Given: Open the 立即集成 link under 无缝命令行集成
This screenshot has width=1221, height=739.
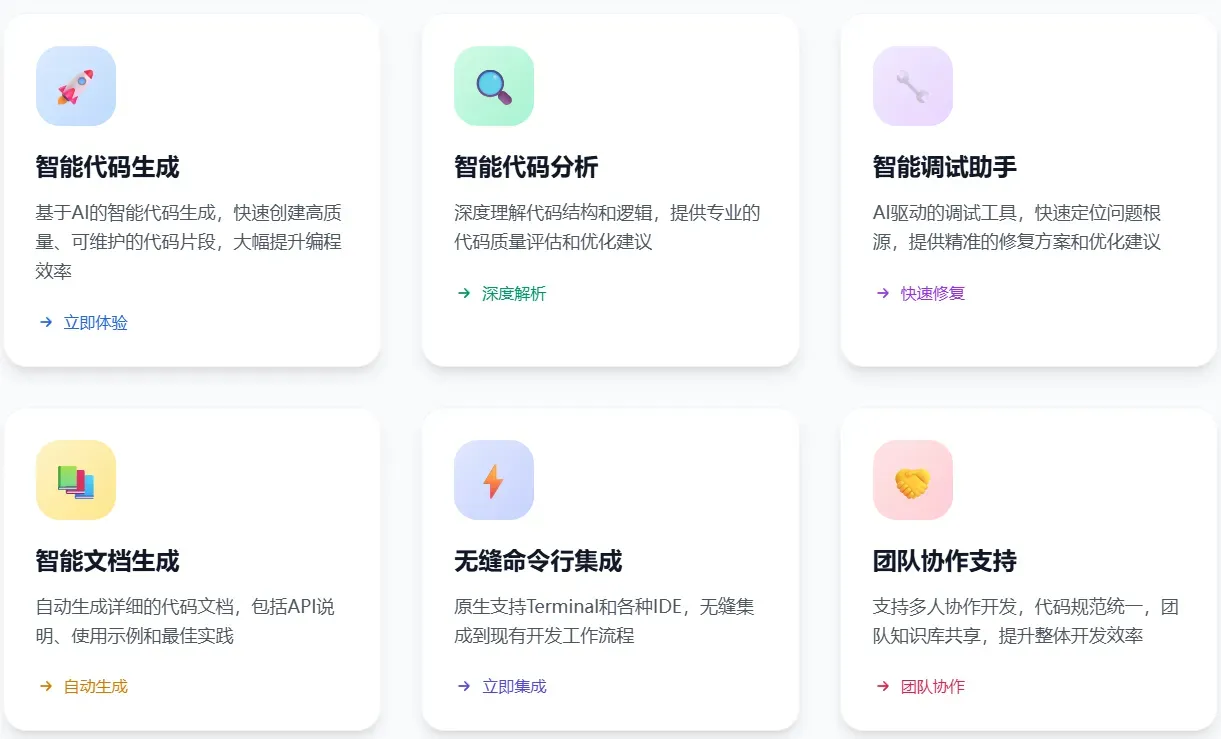Looking at the screenshot, I should (x=513, y=687).
